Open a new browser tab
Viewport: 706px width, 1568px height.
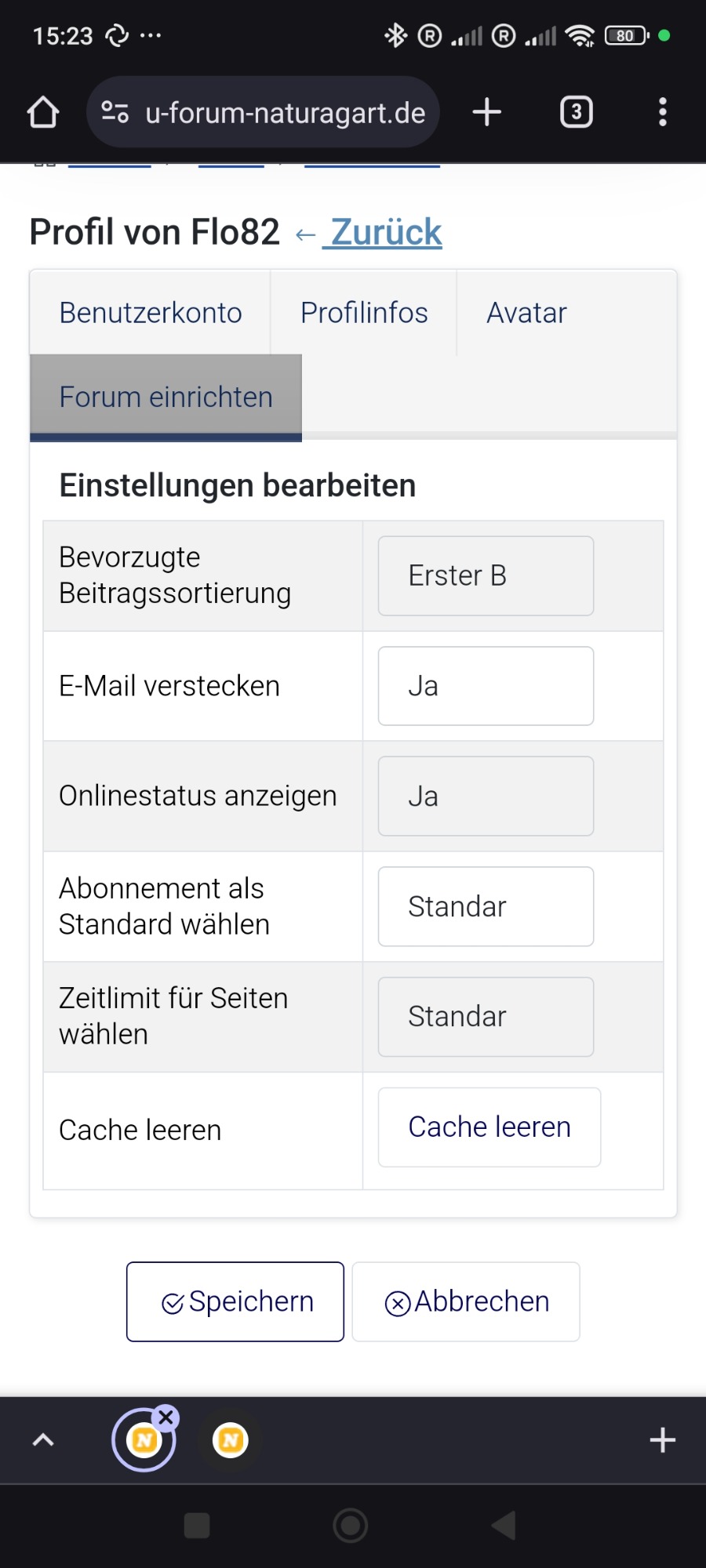pos(487,112)
